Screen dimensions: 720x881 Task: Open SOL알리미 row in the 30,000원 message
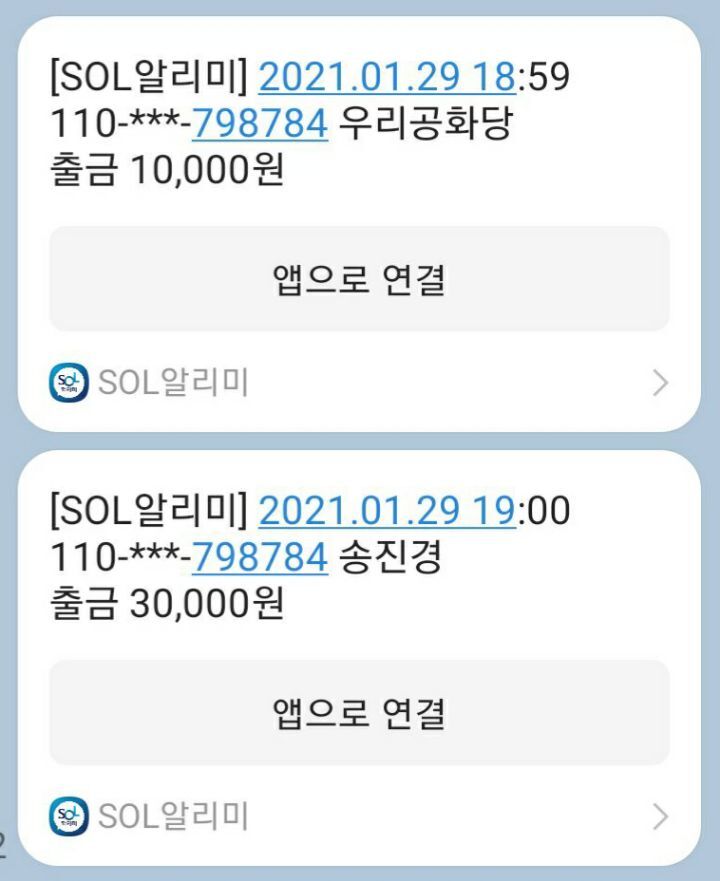359,816
